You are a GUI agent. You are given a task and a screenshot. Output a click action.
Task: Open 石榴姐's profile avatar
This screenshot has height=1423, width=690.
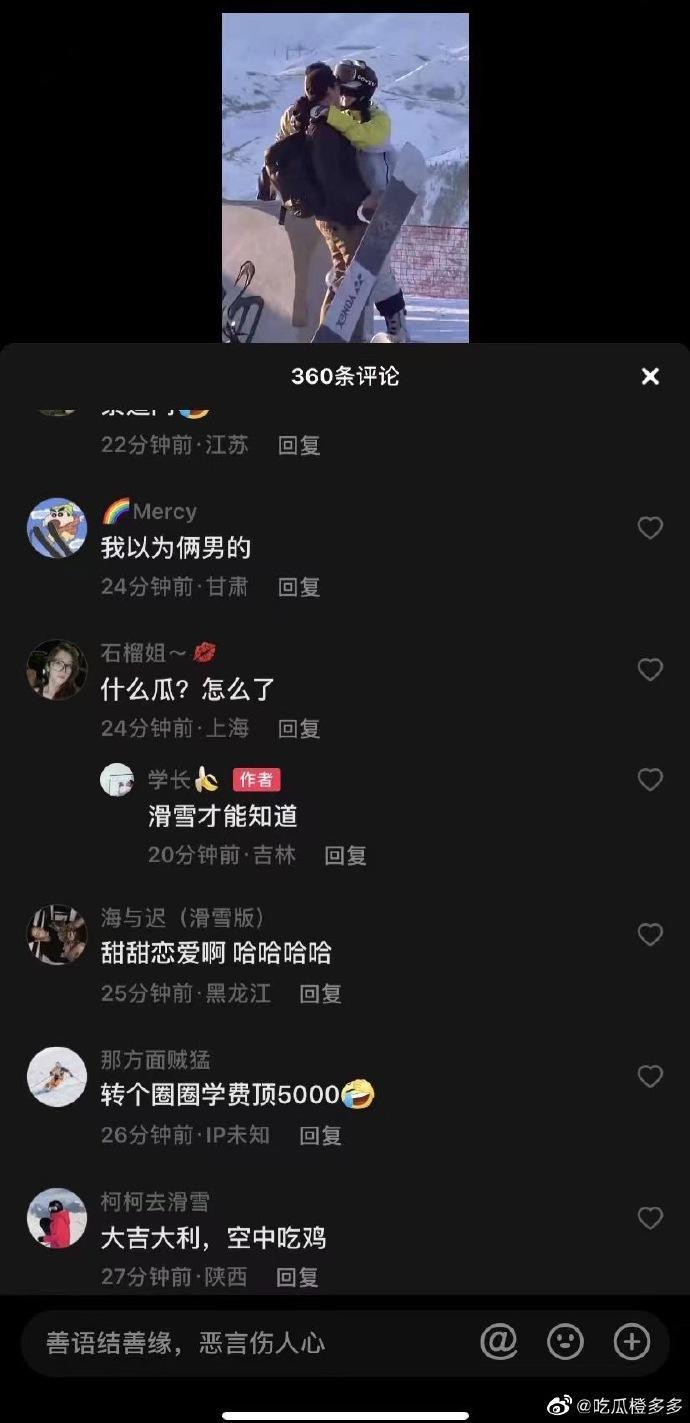pyautogui.click(x=57, y=670)
